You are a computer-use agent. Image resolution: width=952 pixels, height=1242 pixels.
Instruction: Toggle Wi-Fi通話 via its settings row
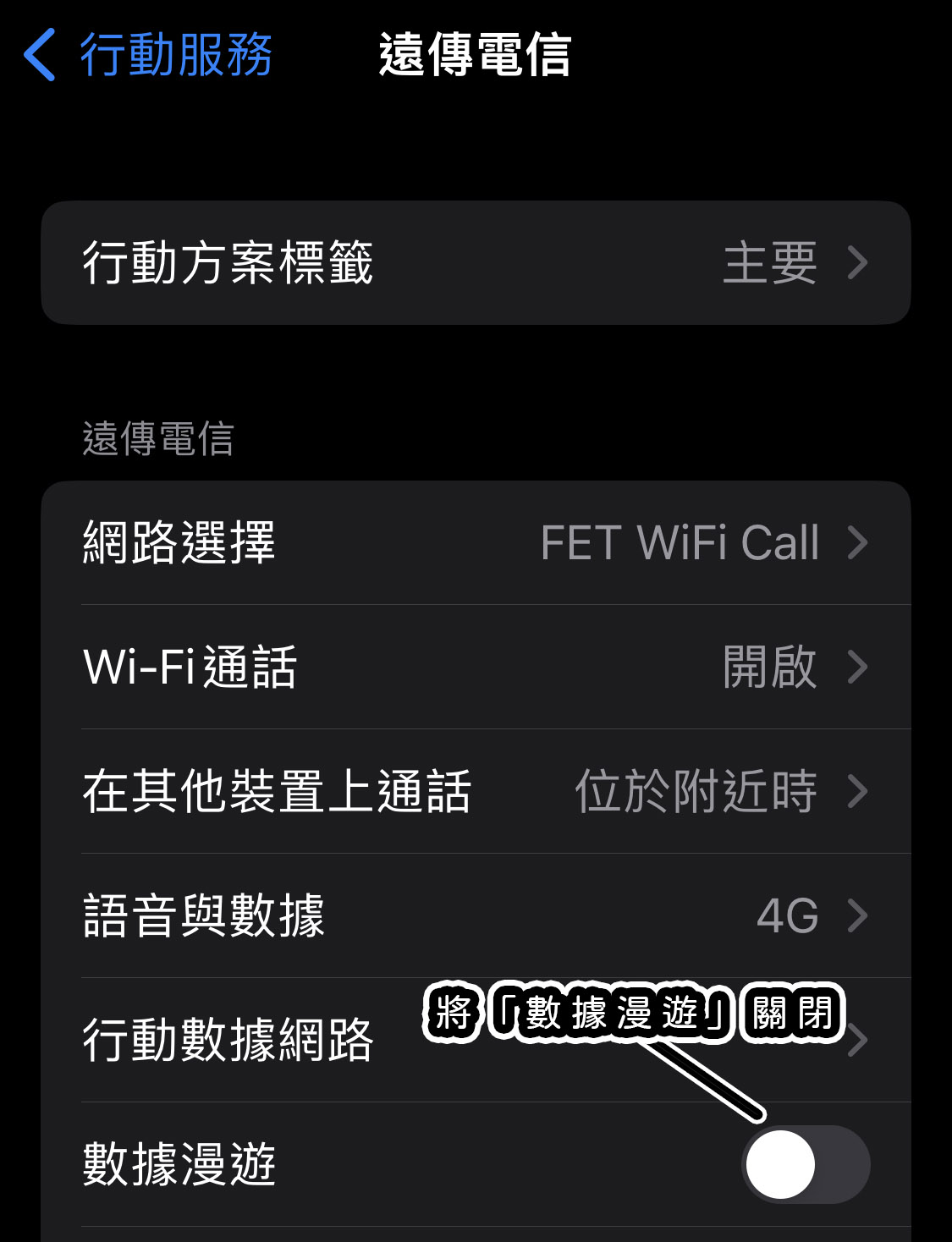(474, 668)
